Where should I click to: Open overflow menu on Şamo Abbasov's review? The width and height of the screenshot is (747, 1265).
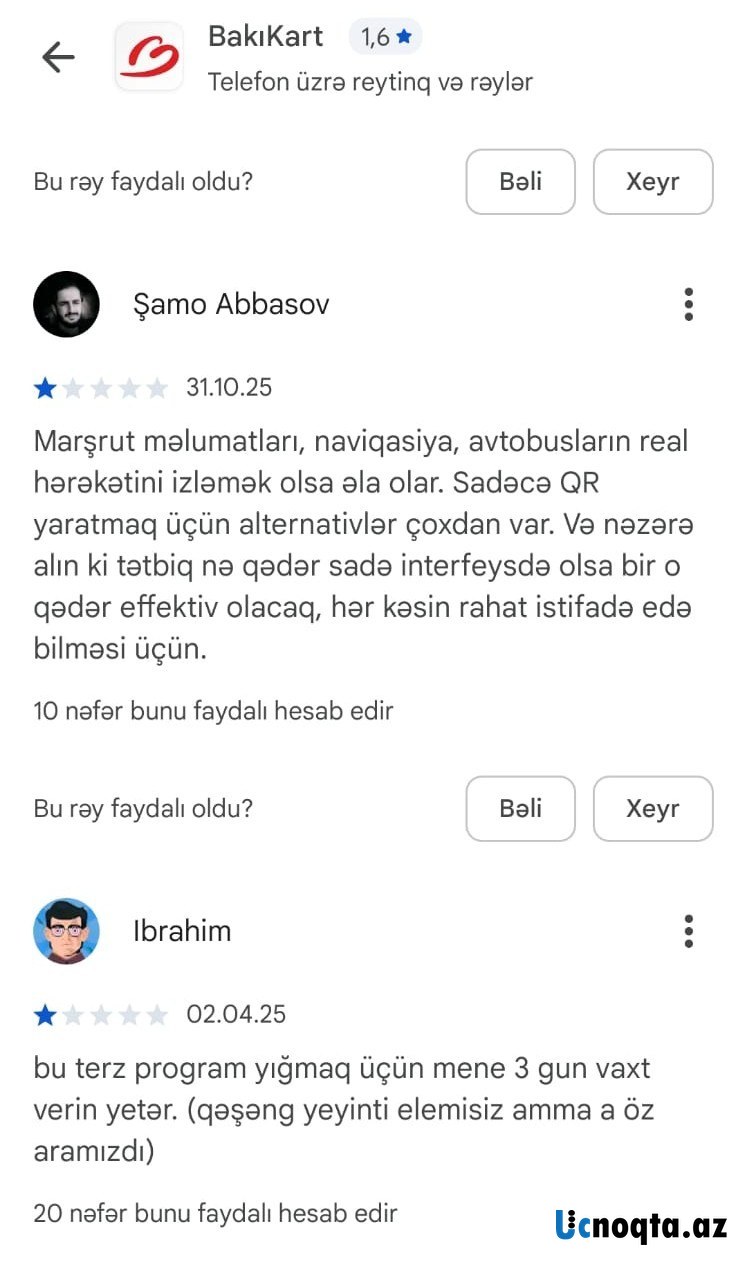tap(688, 304)
